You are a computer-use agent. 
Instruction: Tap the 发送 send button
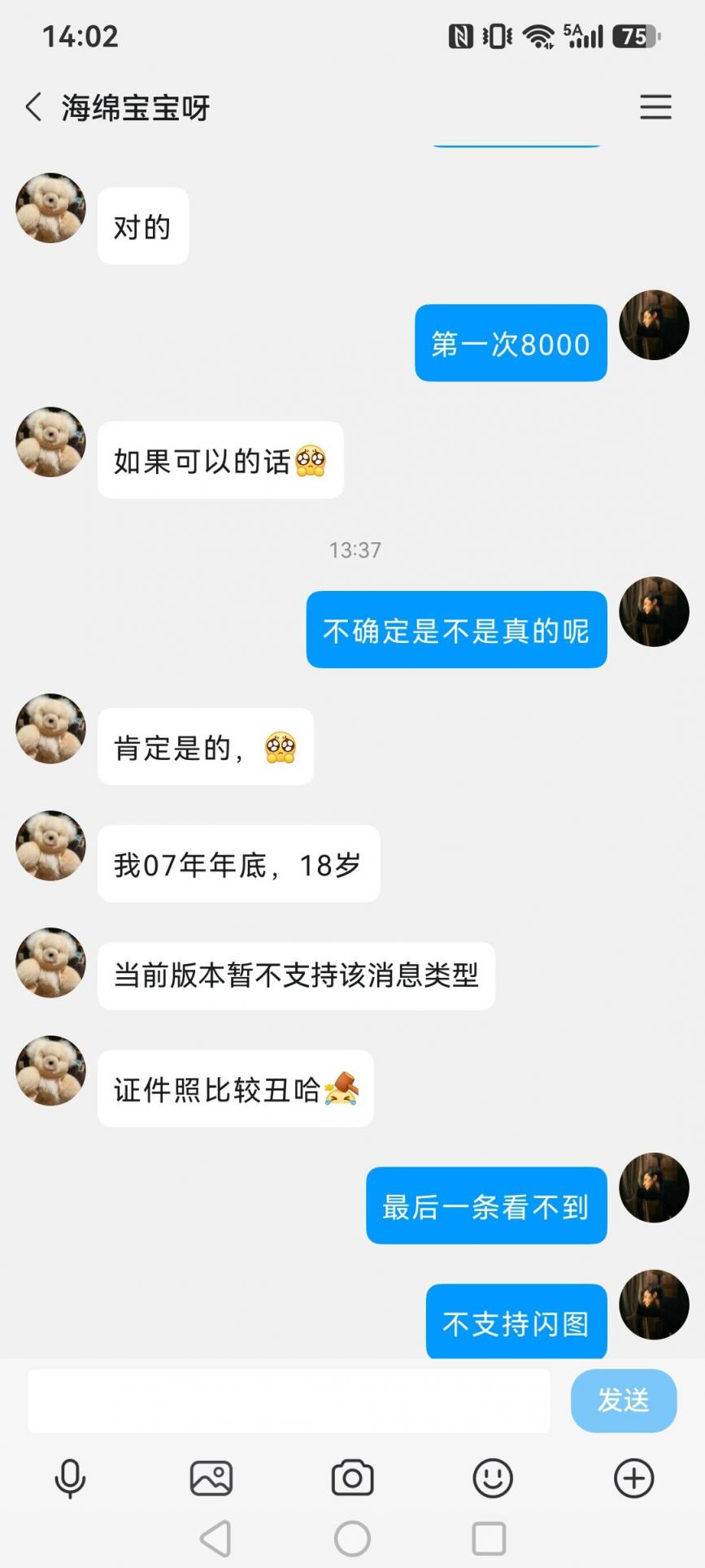click(624, 1401)
